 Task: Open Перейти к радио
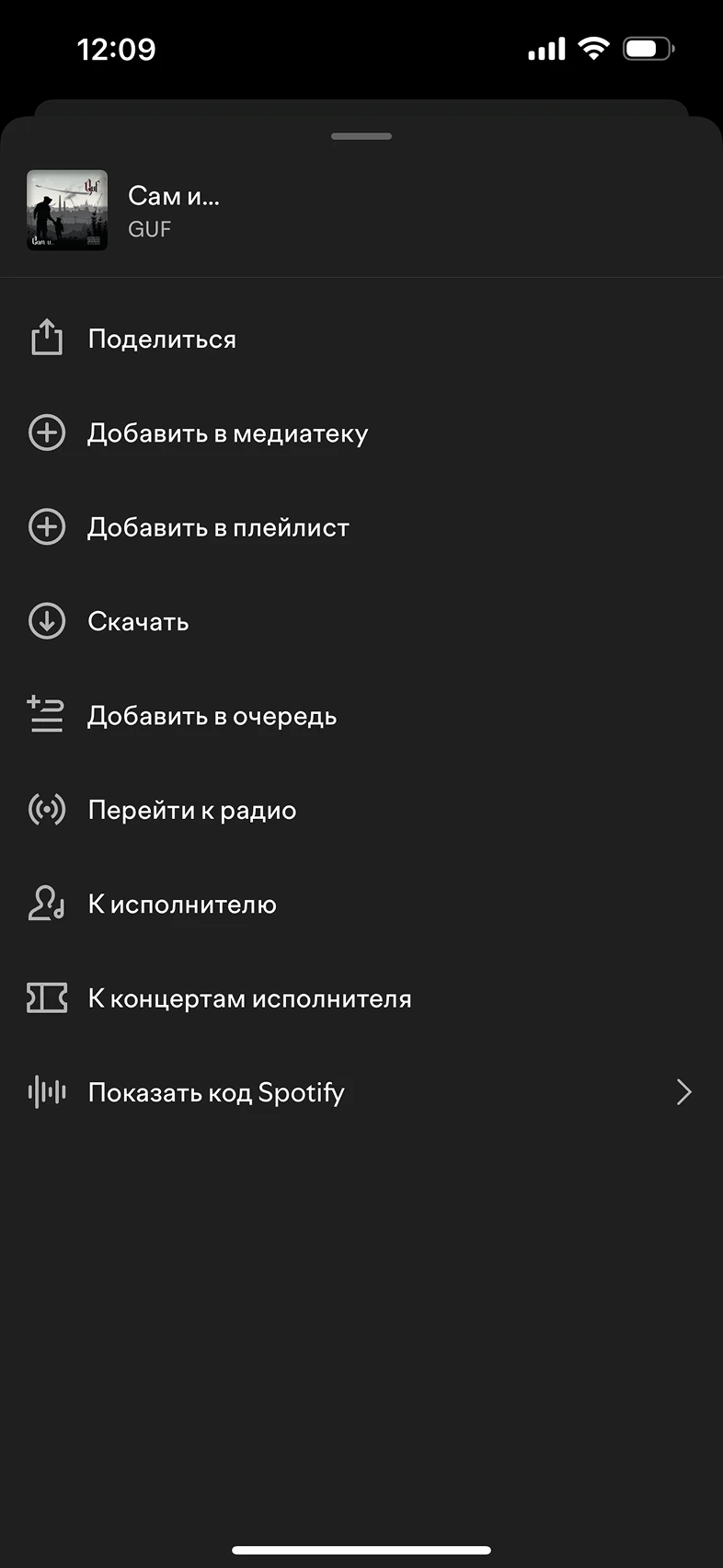(191, 811)
